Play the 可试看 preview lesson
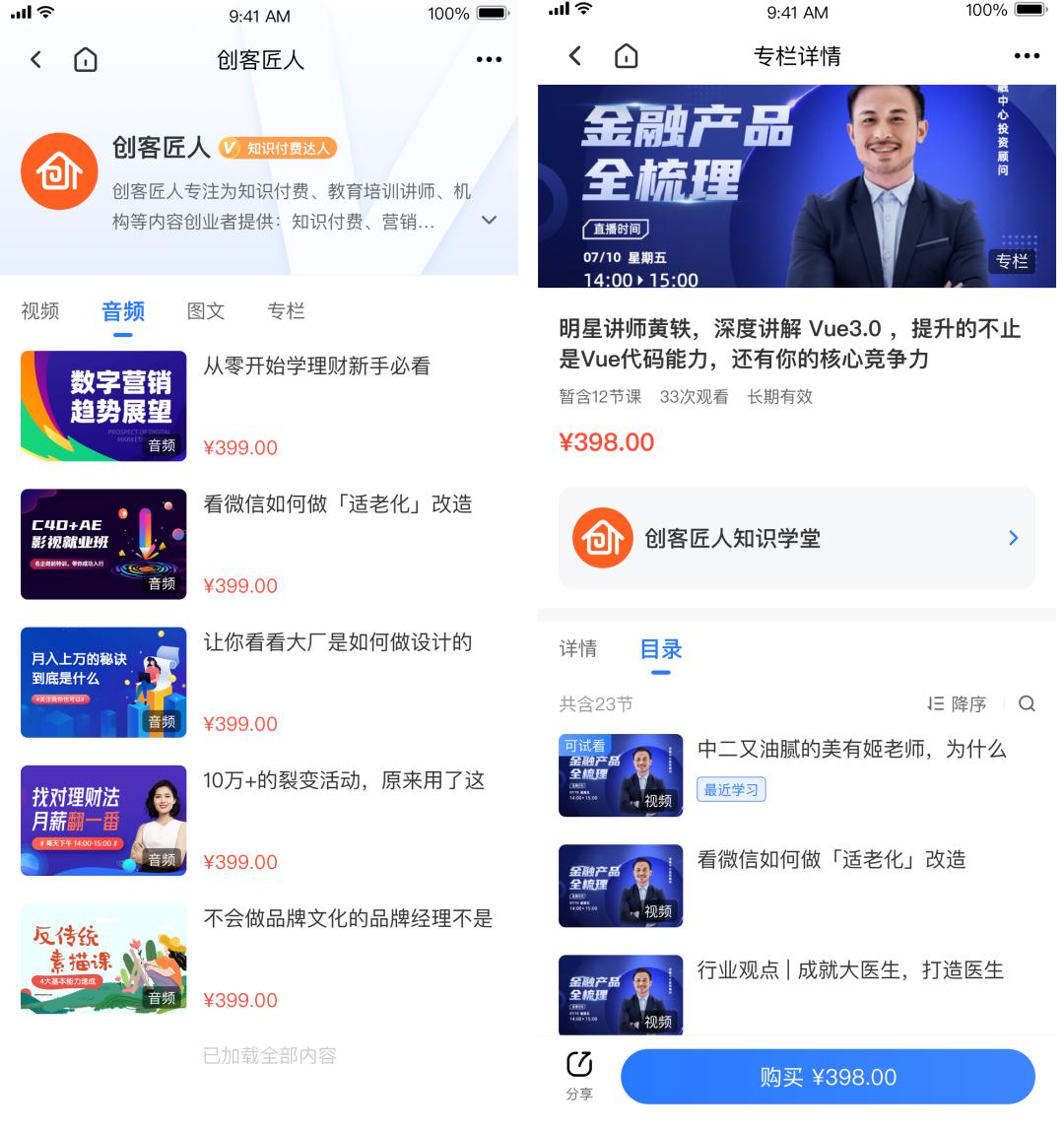 (621, 775)
